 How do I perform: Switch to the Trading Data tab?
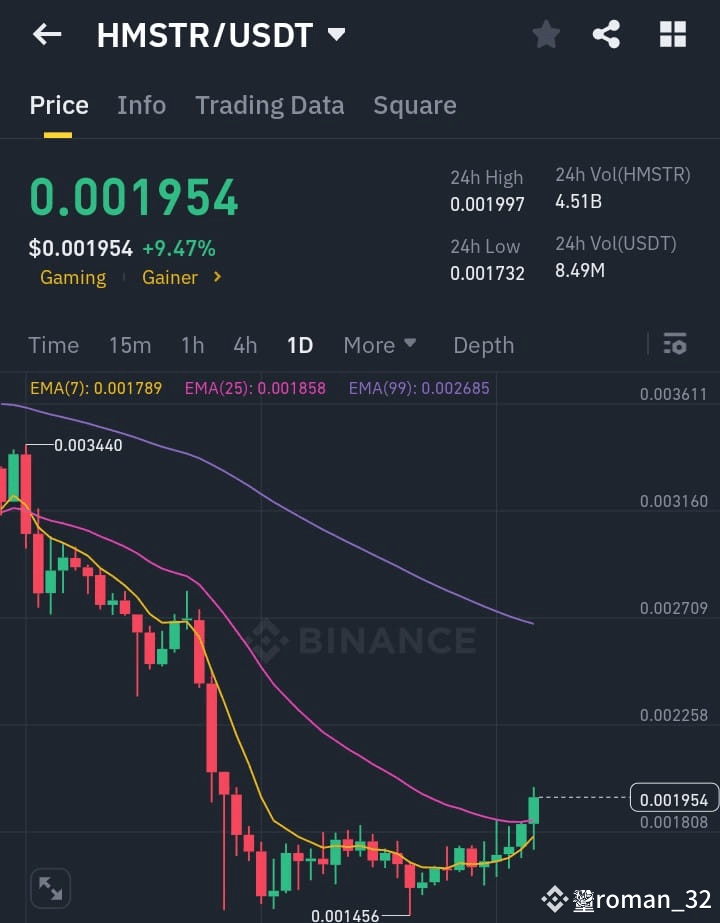pos(269,105)
